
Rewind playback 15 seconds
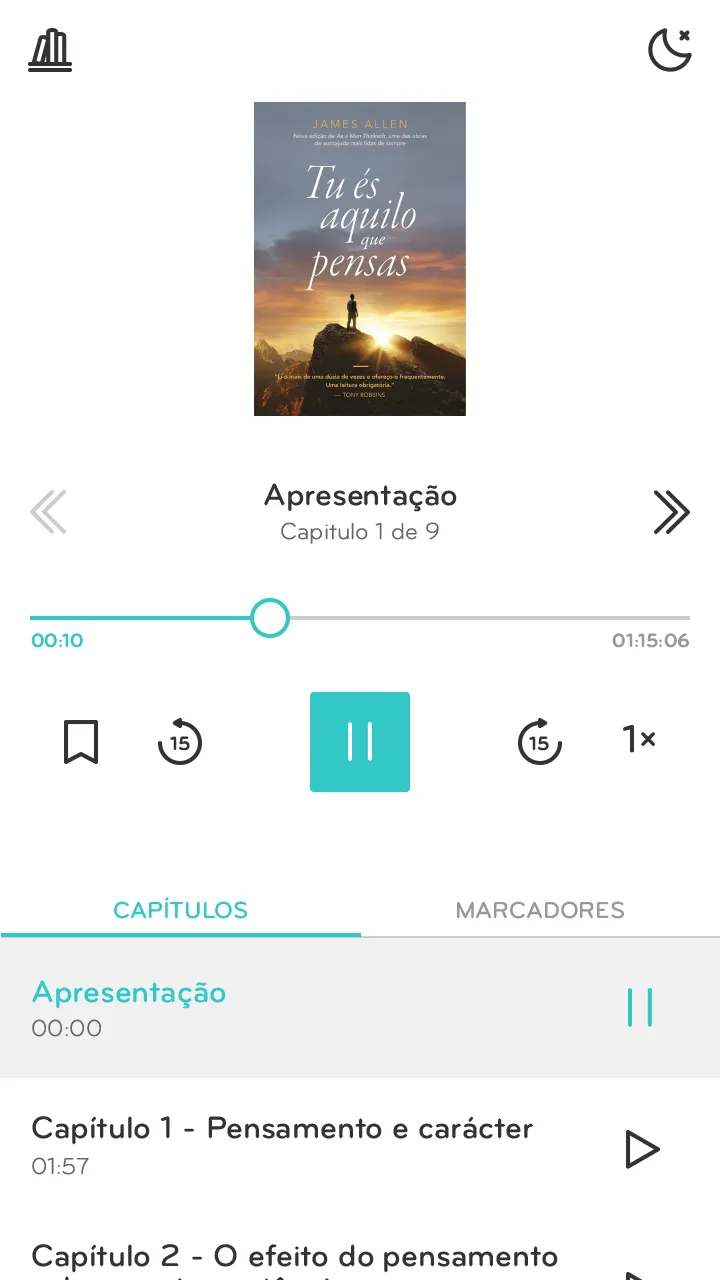(x=180, y=742)
